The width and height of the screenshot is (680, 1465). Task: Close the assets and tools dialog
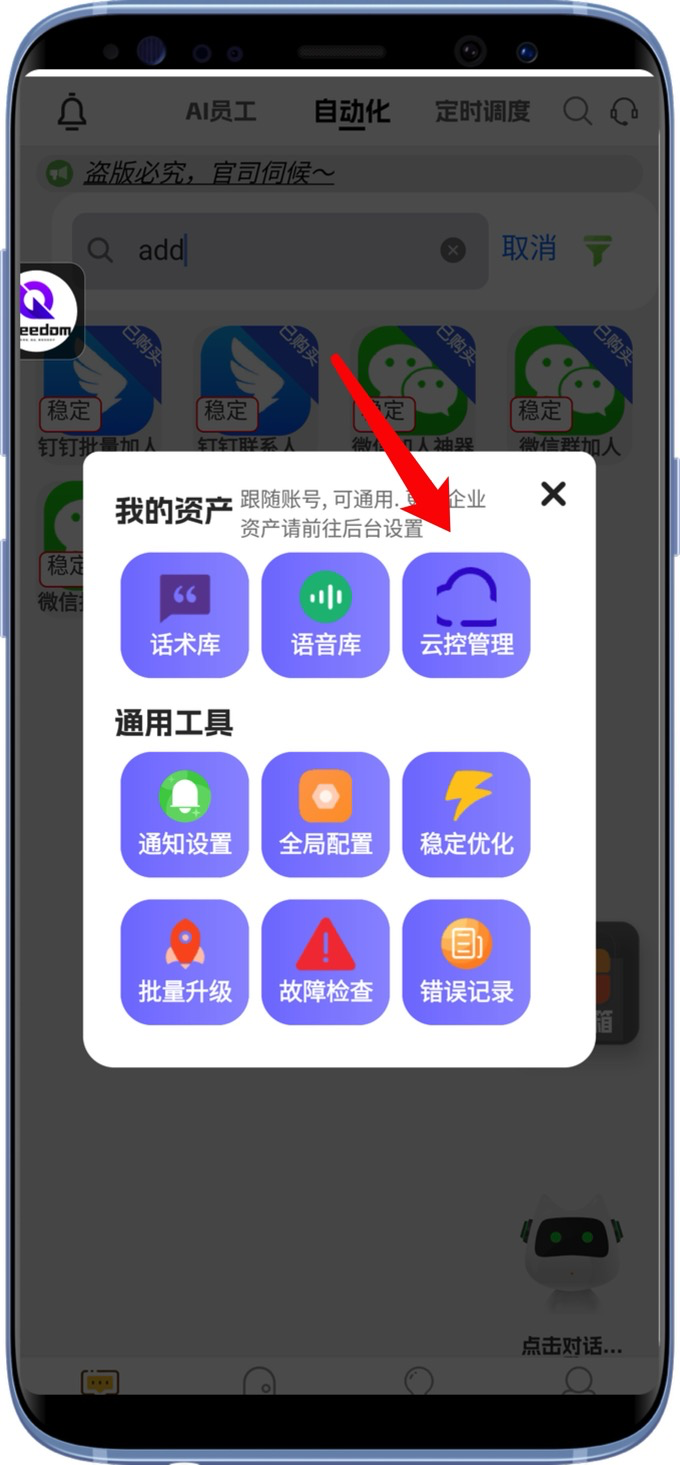pyautogui.click(x=553, y=493)
